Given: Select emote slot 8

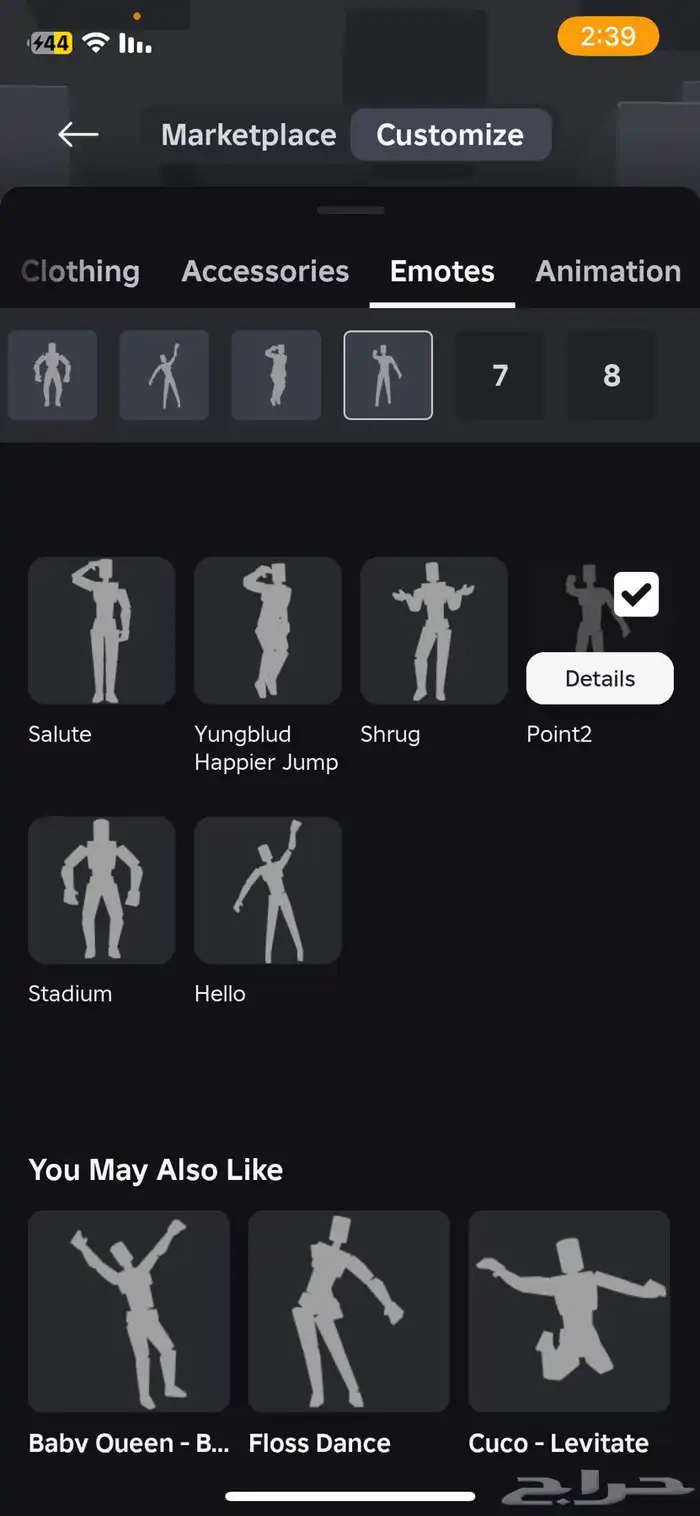Looking at the screenshot, I should click(611, 375).
